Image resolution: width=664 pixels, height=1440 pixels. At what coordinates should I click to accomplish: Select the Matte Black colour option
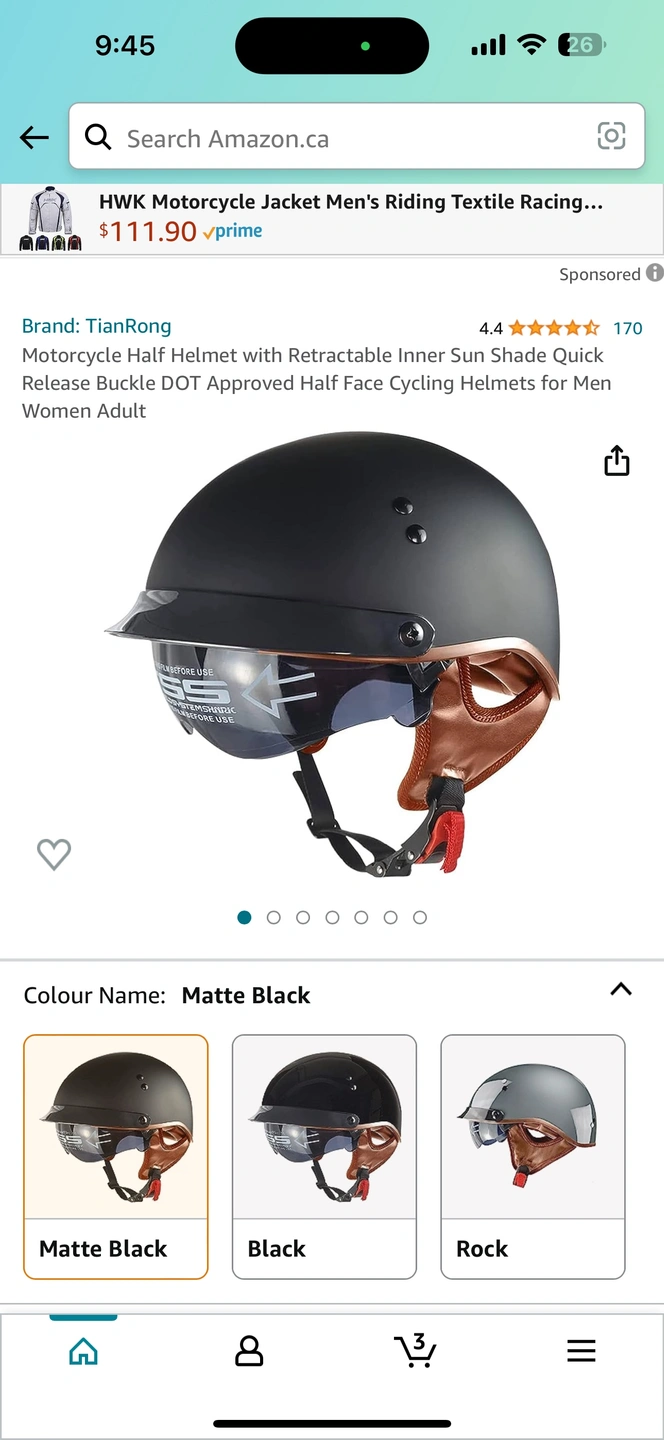coord(116,1156)
